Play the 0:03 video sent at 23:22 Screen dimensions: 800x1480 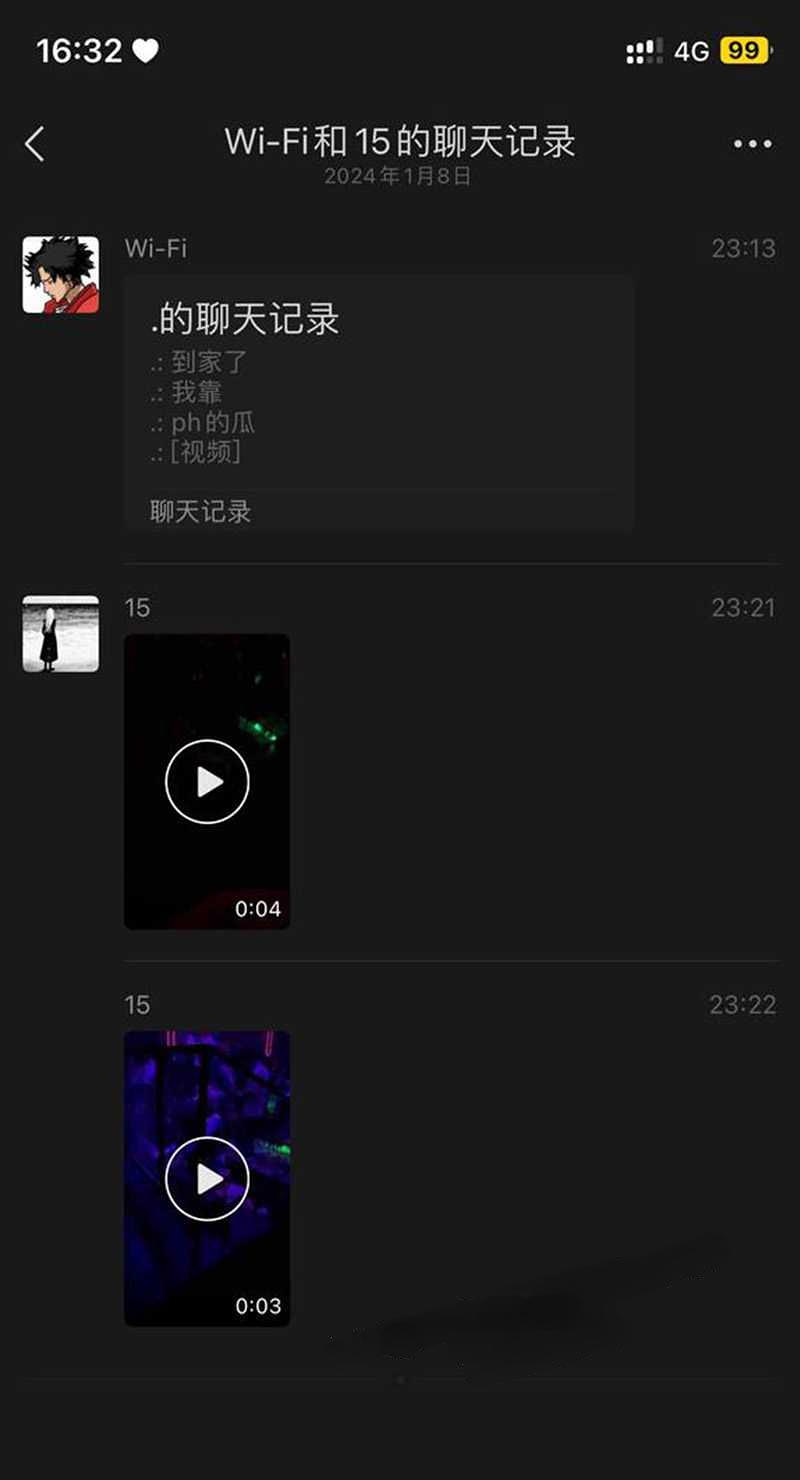pos(207,1179)
